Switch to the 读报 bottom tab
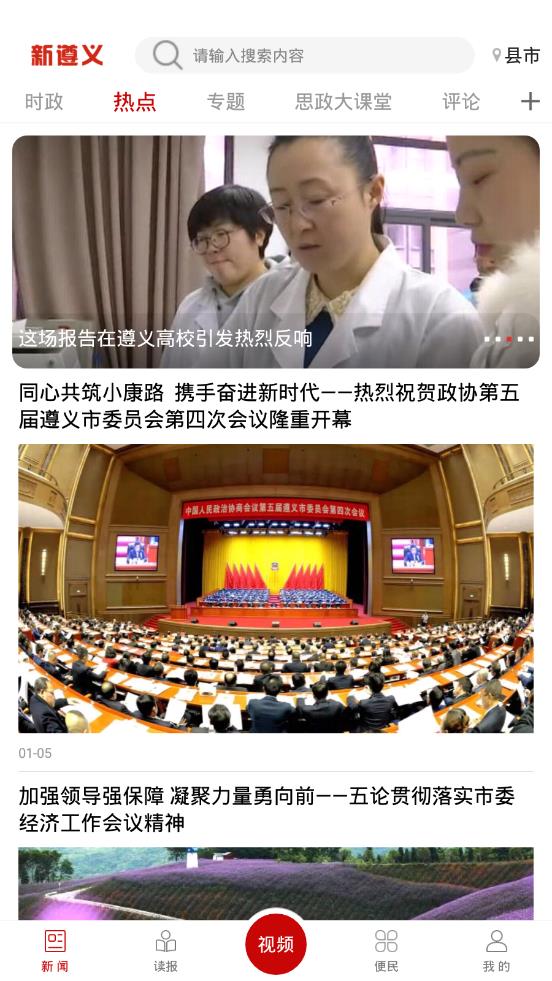Viewport: 552px width, 981px height. coord(165,951)
